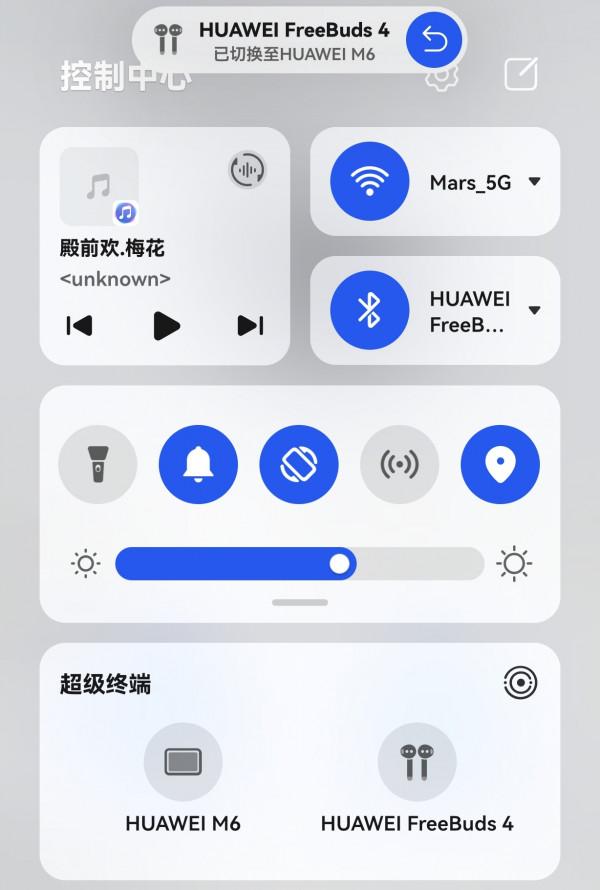Open audio output switching icon

coord(247,170)
